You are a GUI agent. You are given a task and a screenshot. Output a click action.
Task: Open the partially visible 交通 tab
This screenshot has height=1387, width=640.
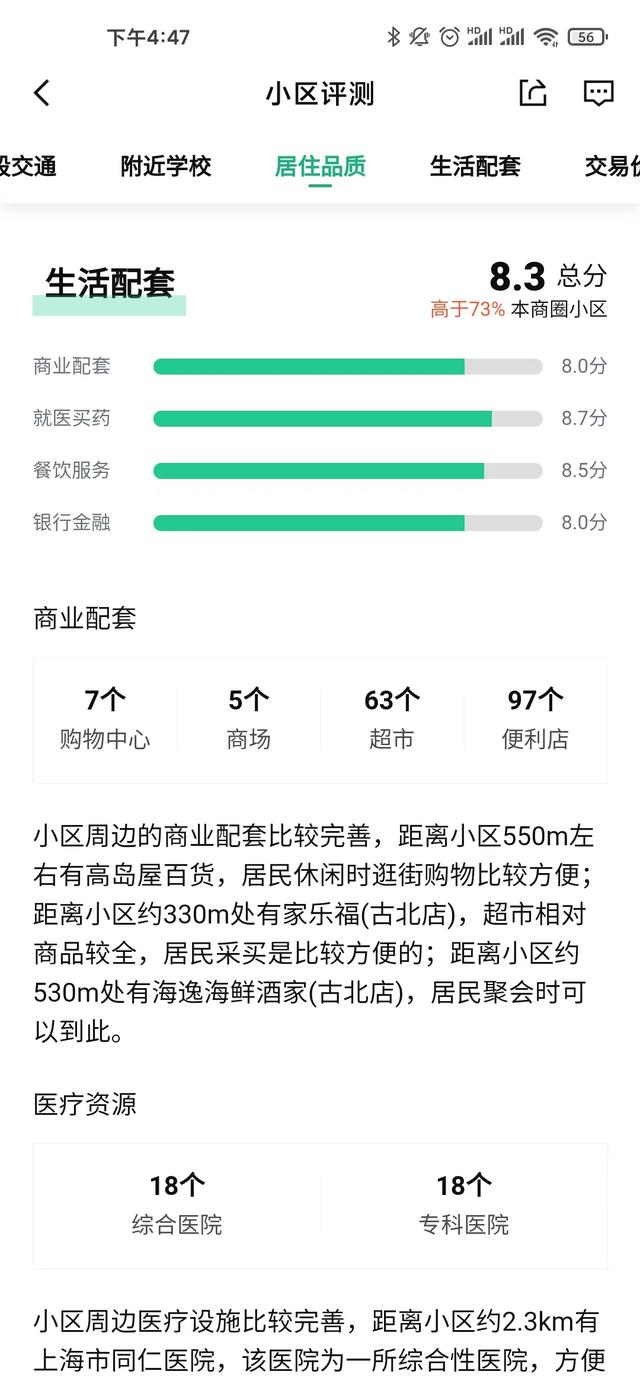28,166
